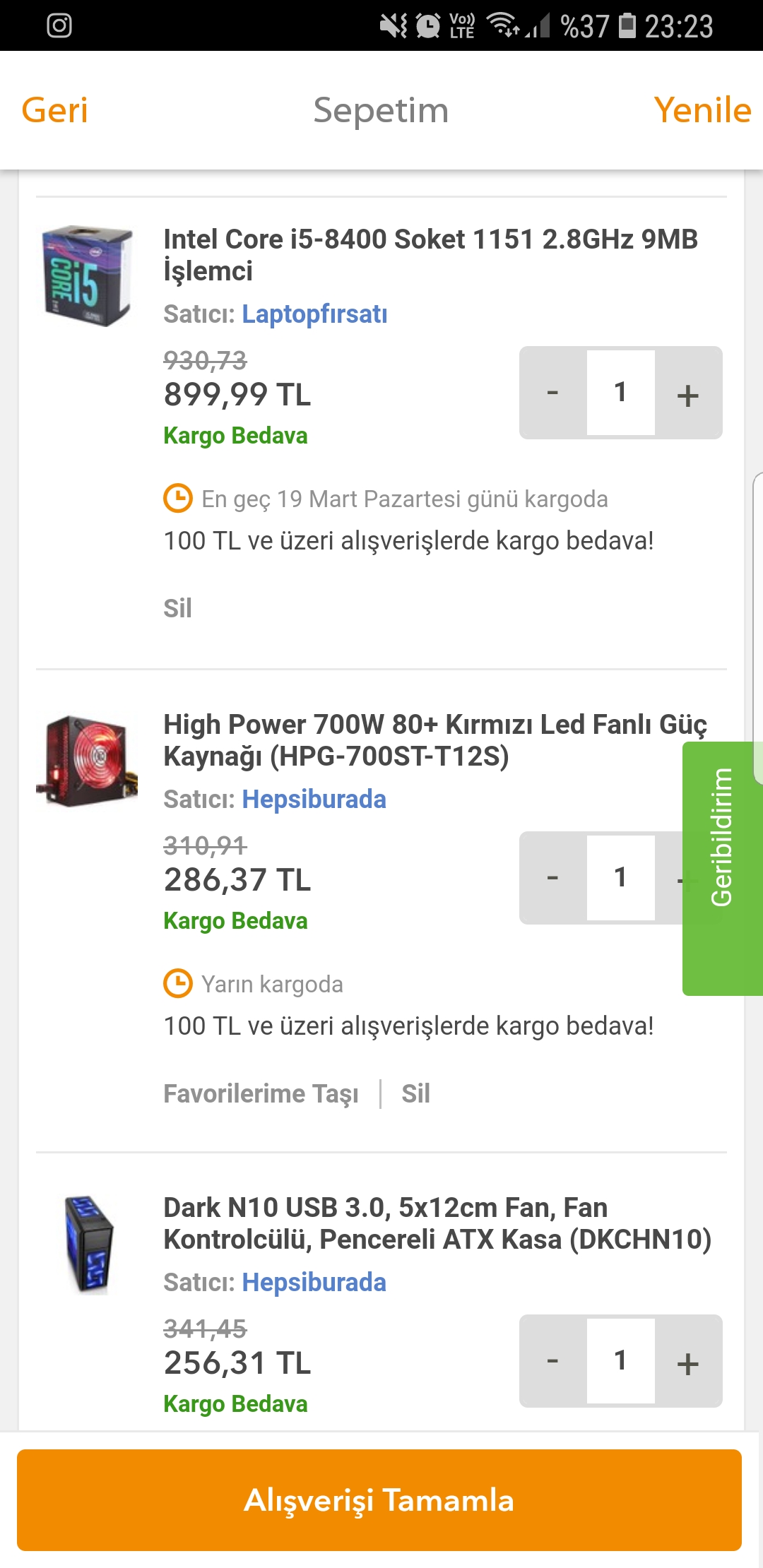
Task: Increase the Intel Core i5-8400 quantity
Action: [688, 393]
